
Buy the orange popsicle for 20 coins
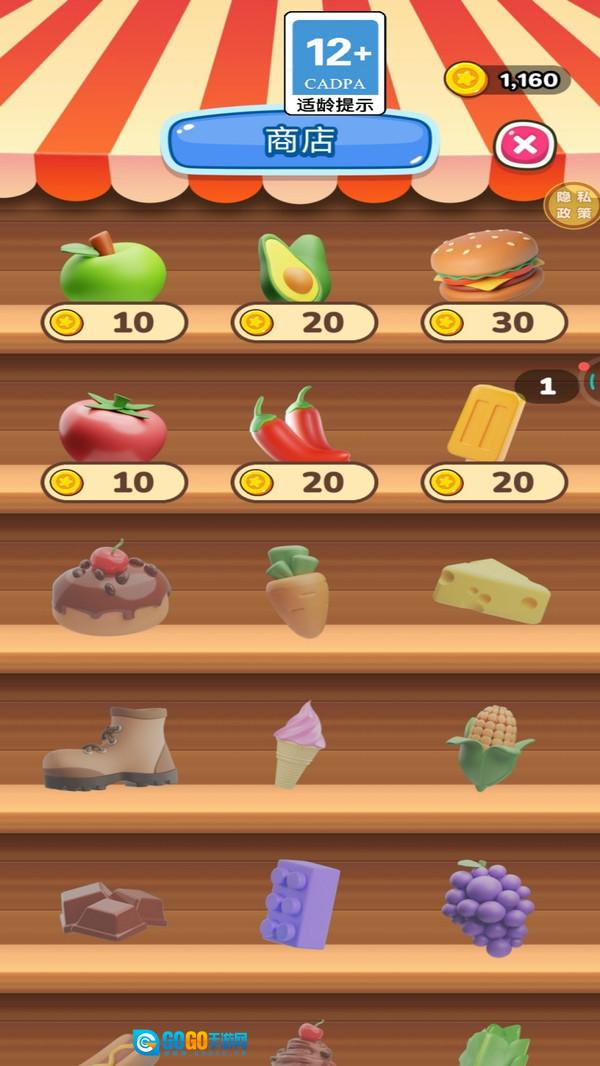tap(494, 483)
